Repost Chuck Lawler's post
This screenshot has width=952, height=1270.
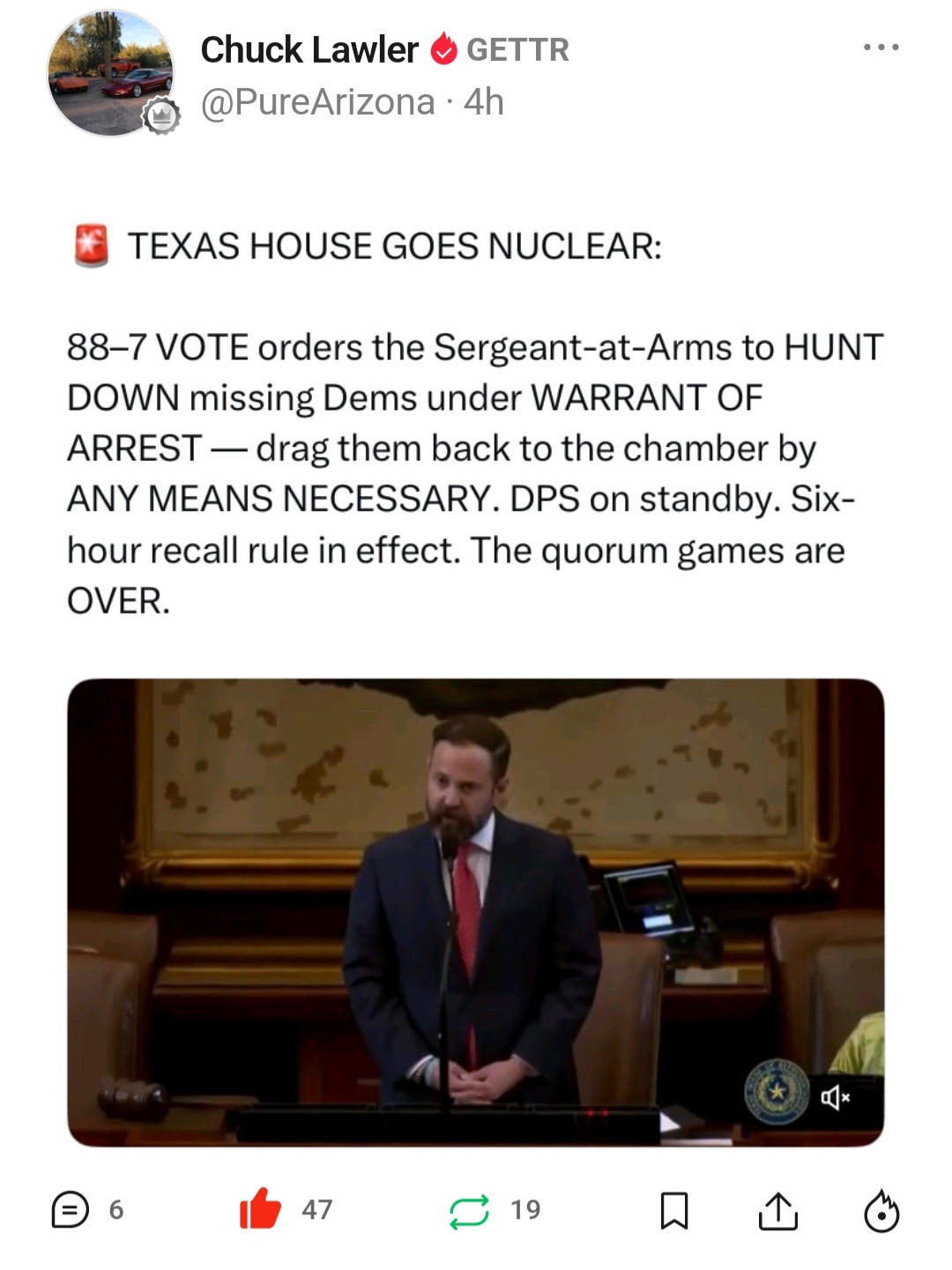click(x=469, y=1210)
